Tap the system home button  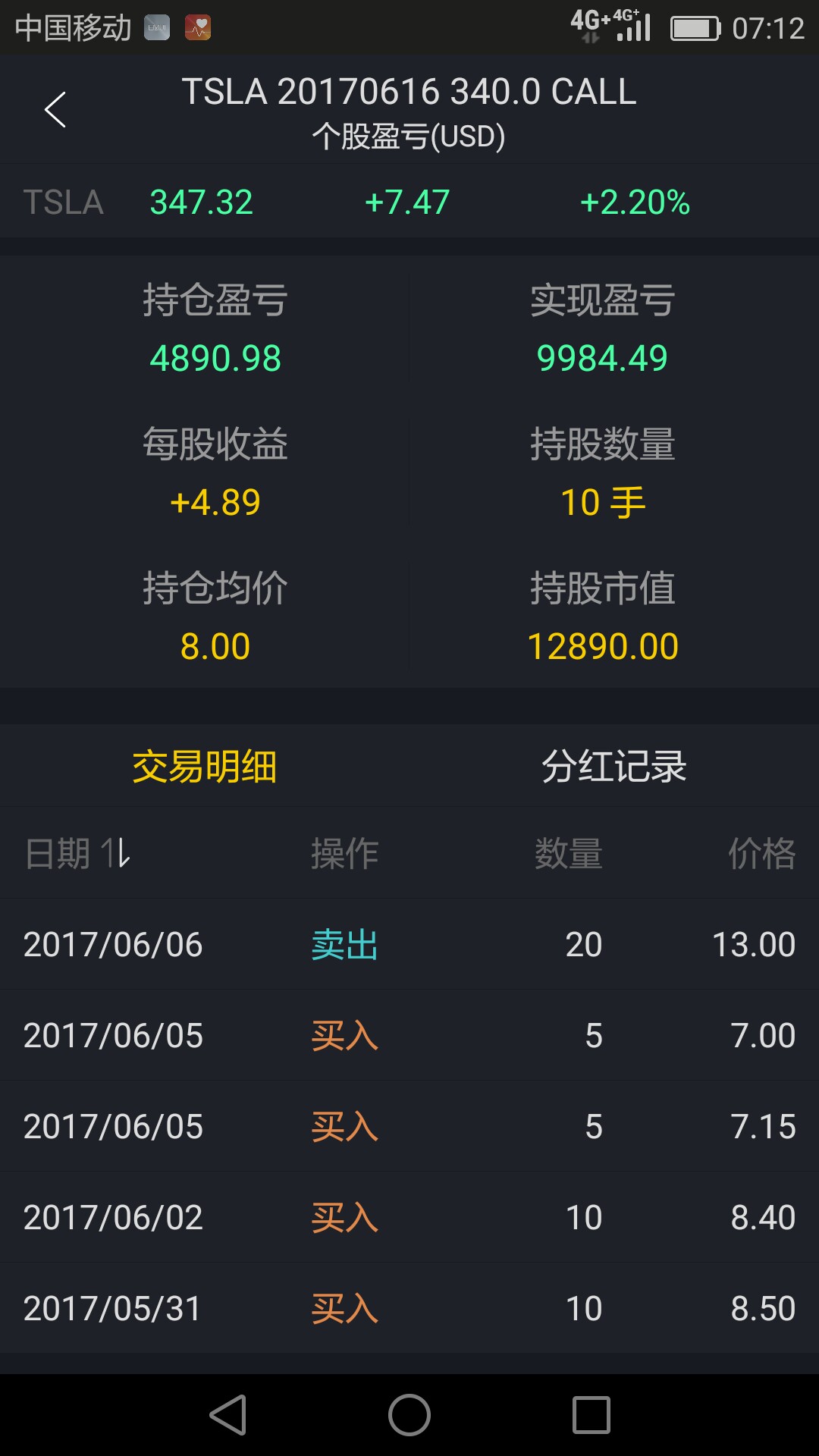[x=409, y=1415]
